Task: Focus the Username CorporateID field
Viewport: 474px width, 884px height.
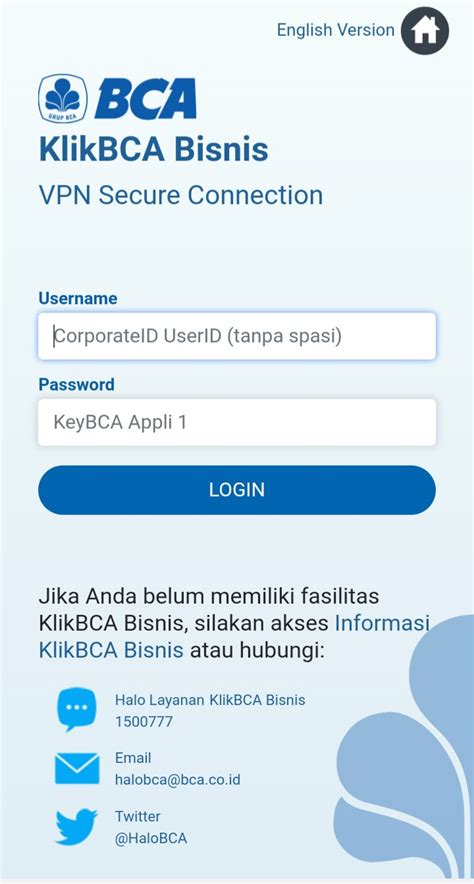Action: [x=237, y=336]
